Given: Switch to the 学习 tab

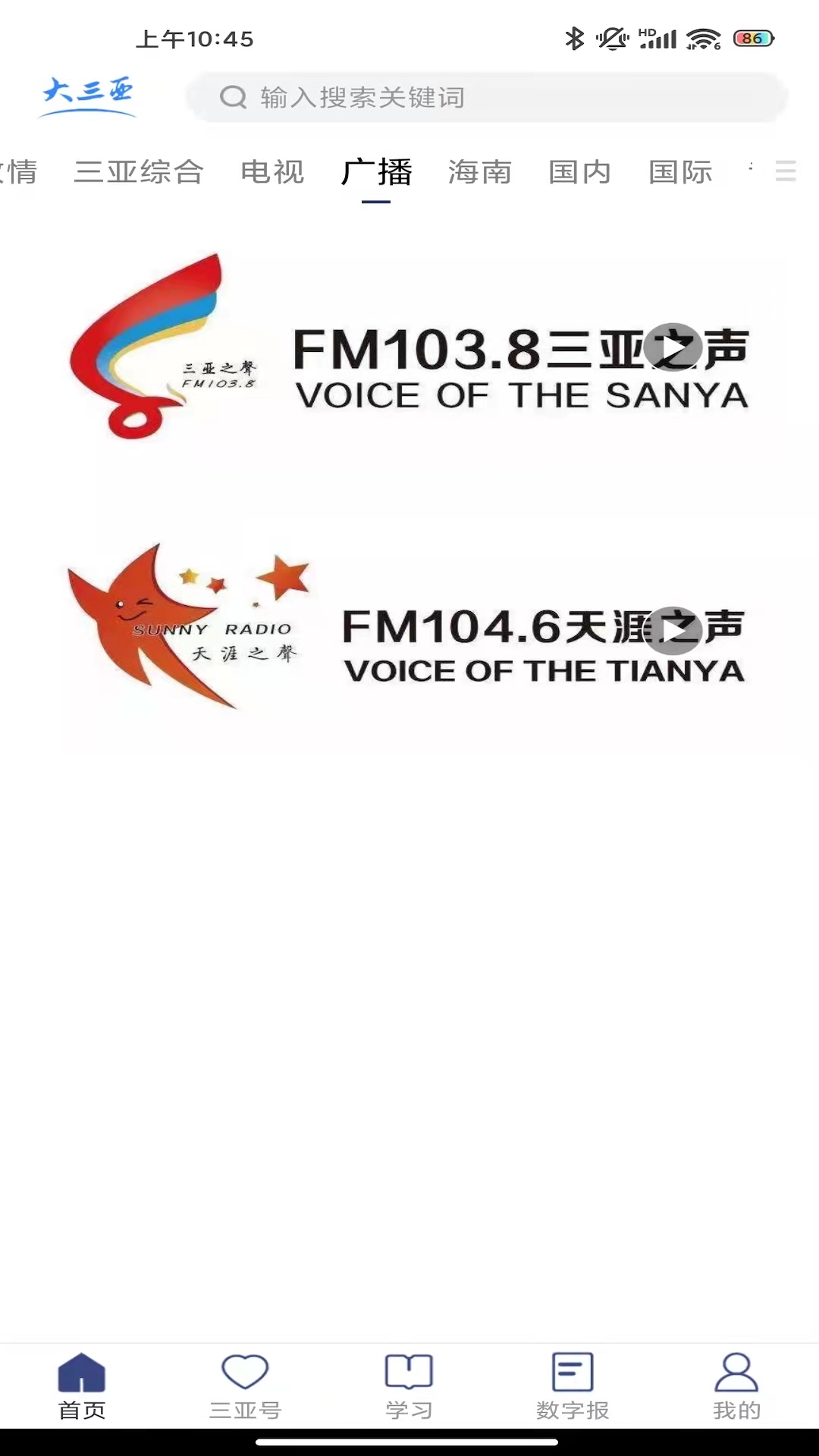Looking at the screenshot, I should tap(409, 1387).
